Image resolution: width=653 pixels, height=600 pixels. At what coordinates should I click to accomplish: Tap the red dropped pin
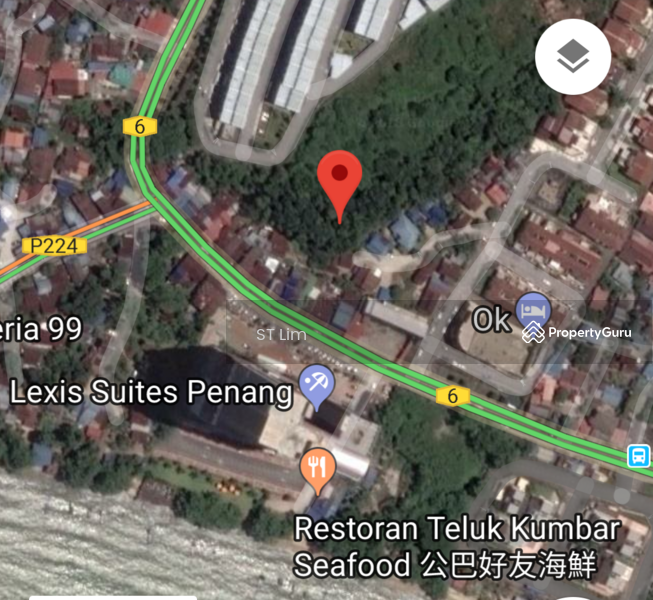(x=339, y=177)
